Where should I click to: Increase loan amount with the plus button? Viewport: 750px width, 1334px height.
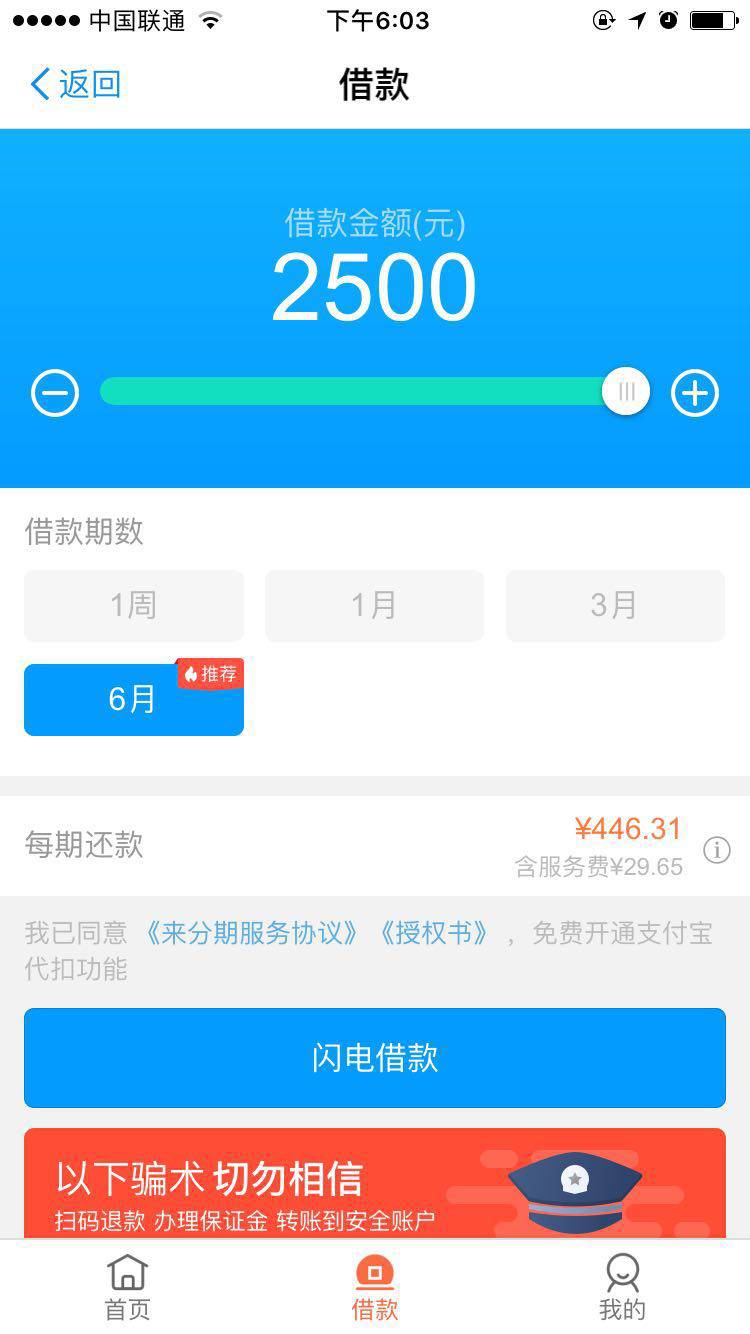click(695, 393)
